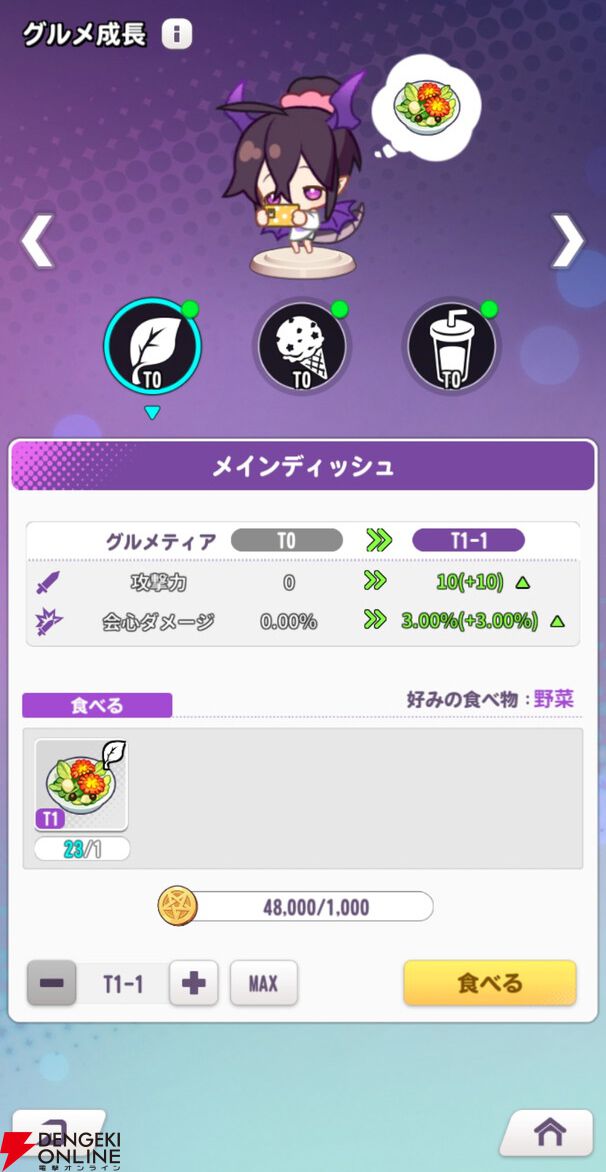
Task: Go to the previous character
Action: [38, 242]
